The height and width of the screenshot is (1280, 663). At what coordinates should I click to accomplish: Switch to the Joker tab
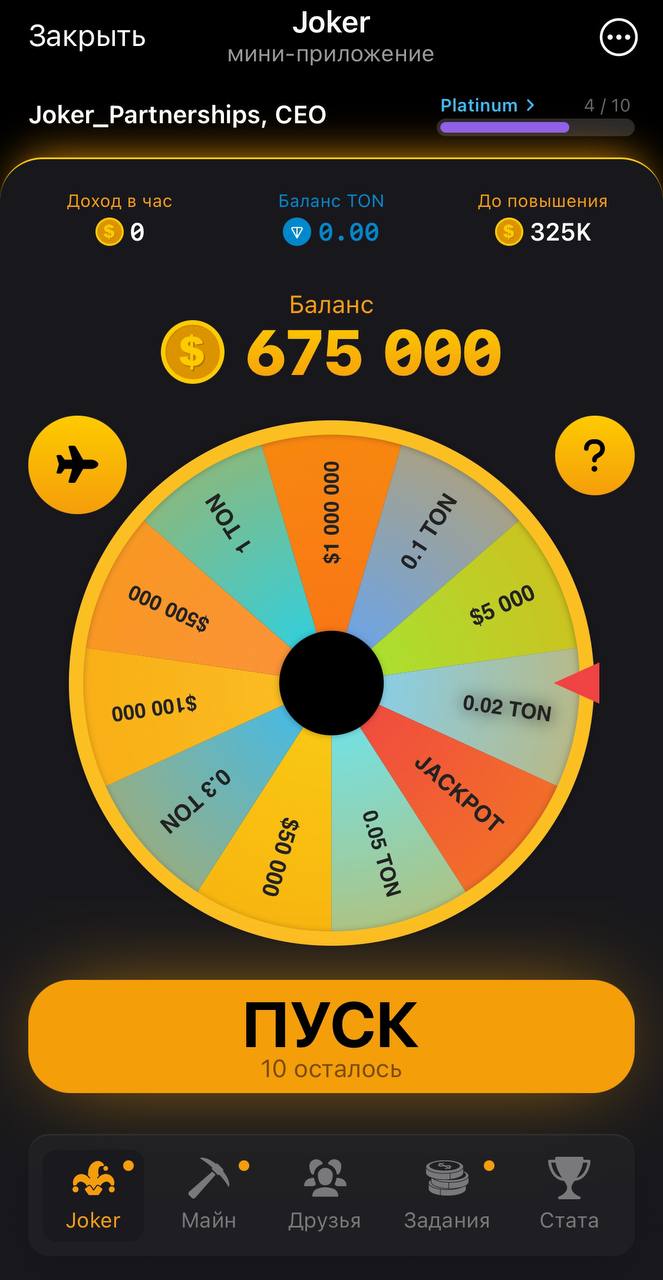point(93,1195)
